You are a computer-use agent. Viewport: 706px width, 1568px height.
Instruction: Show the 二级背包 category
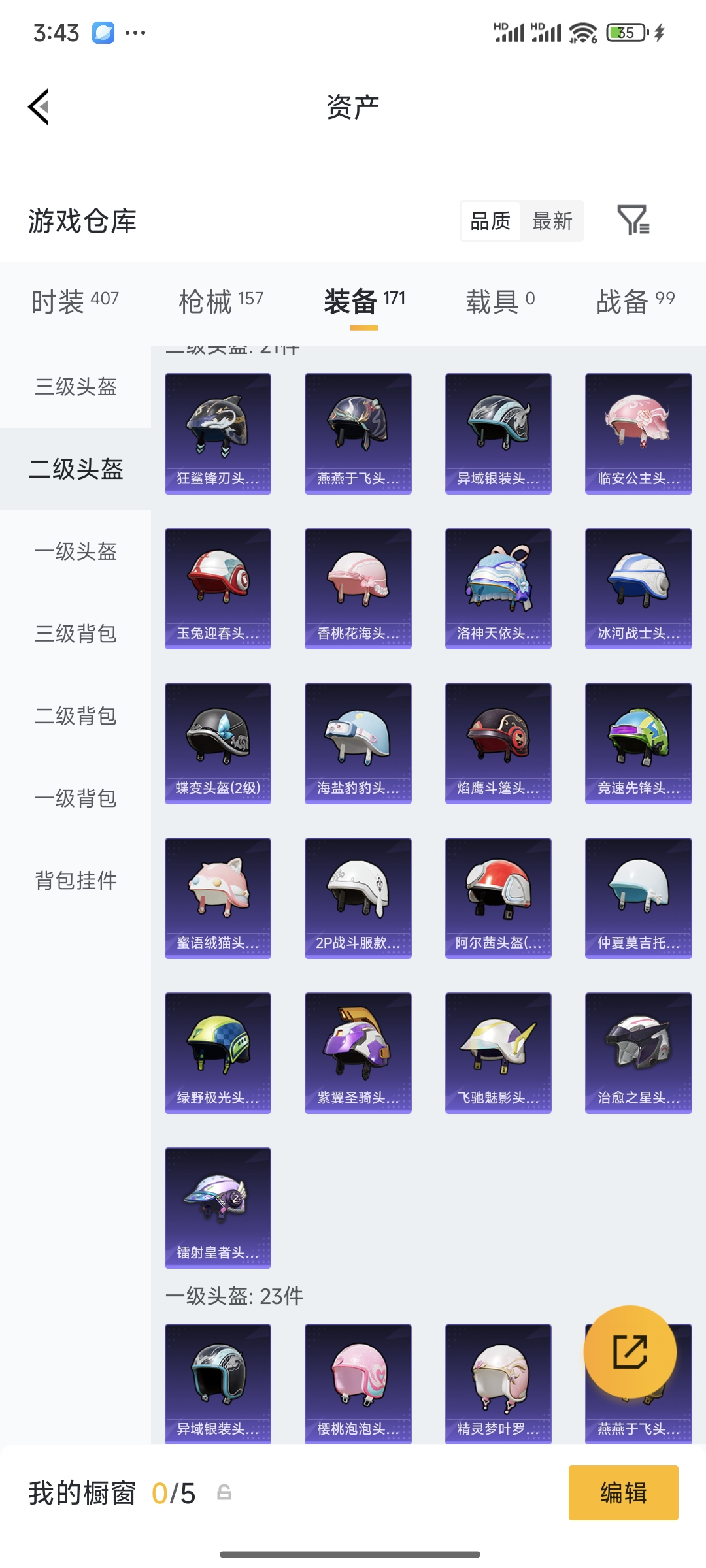point(76,716)
